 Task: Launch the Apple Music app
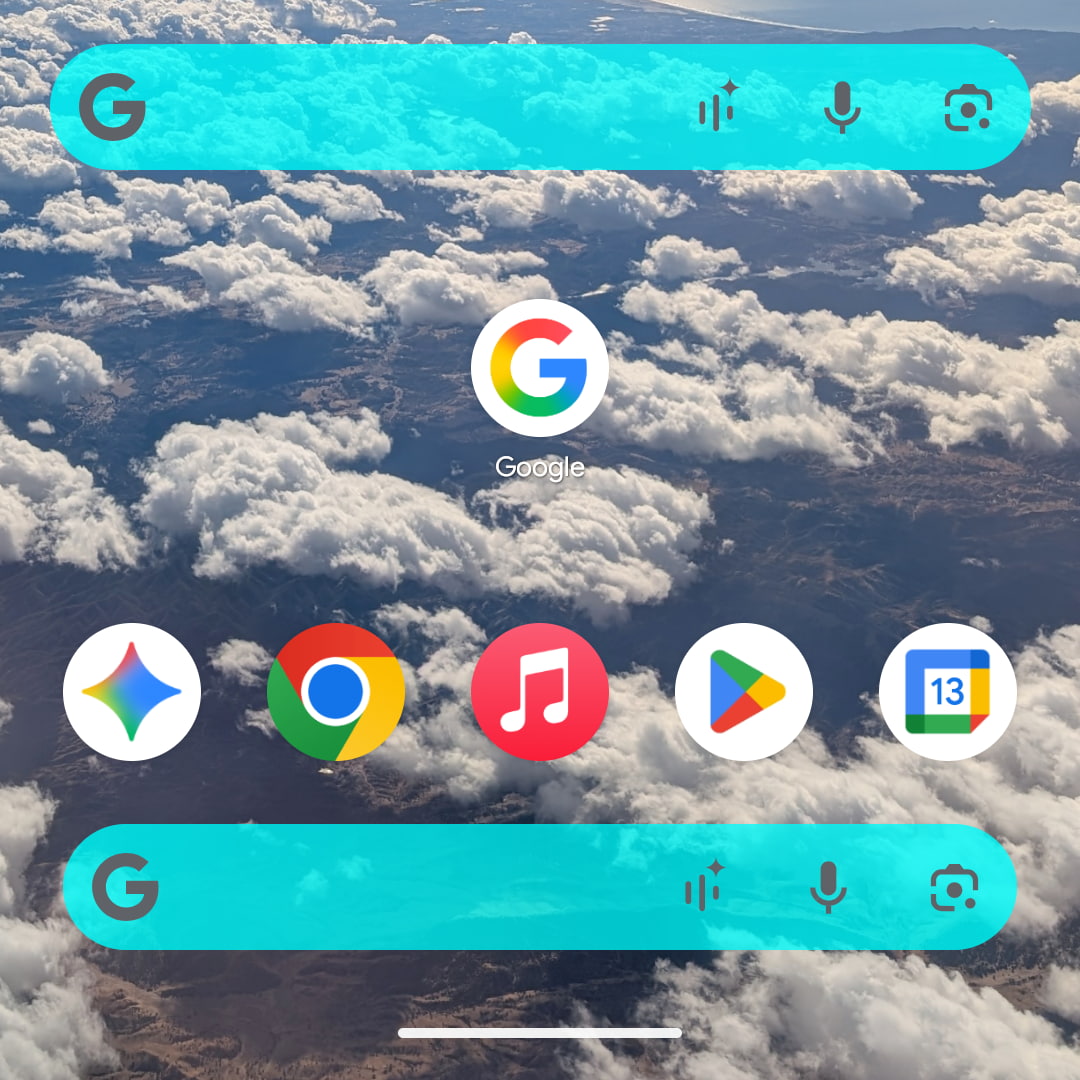[540, 692]
